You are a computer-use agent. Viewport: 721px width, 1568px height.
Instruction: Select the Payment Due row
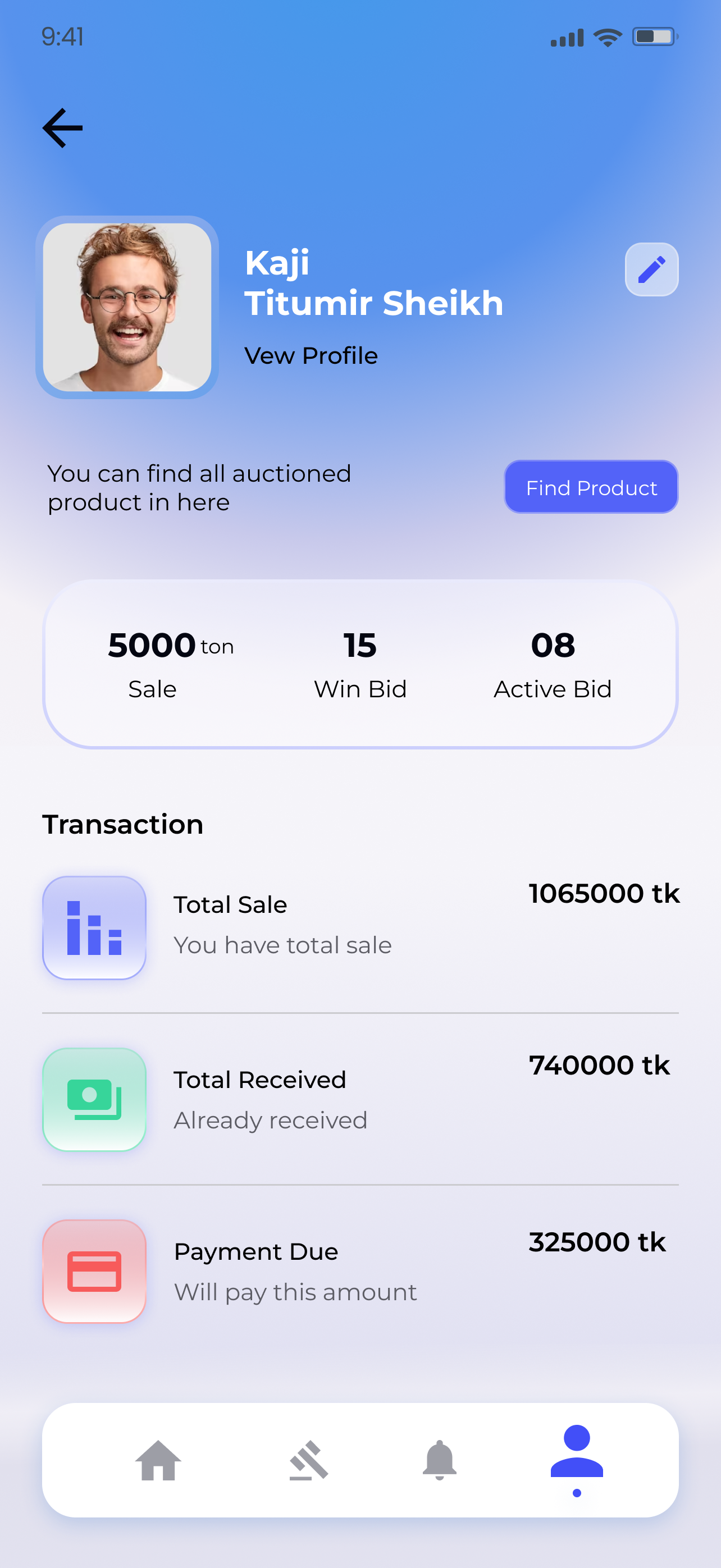pyautogui.click(x=359, y=1271)
